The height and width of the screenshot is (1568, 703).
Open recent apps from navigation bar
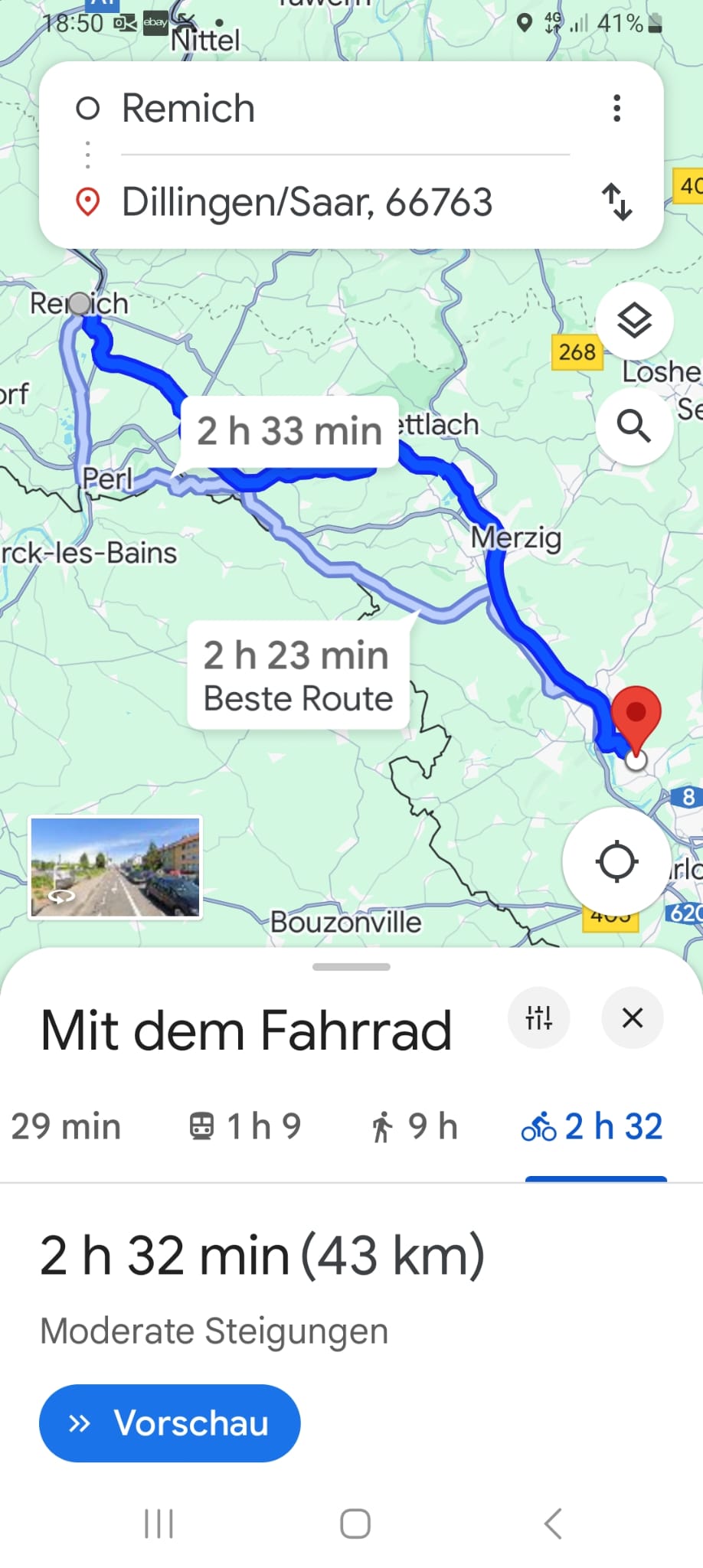[159, 1524]
